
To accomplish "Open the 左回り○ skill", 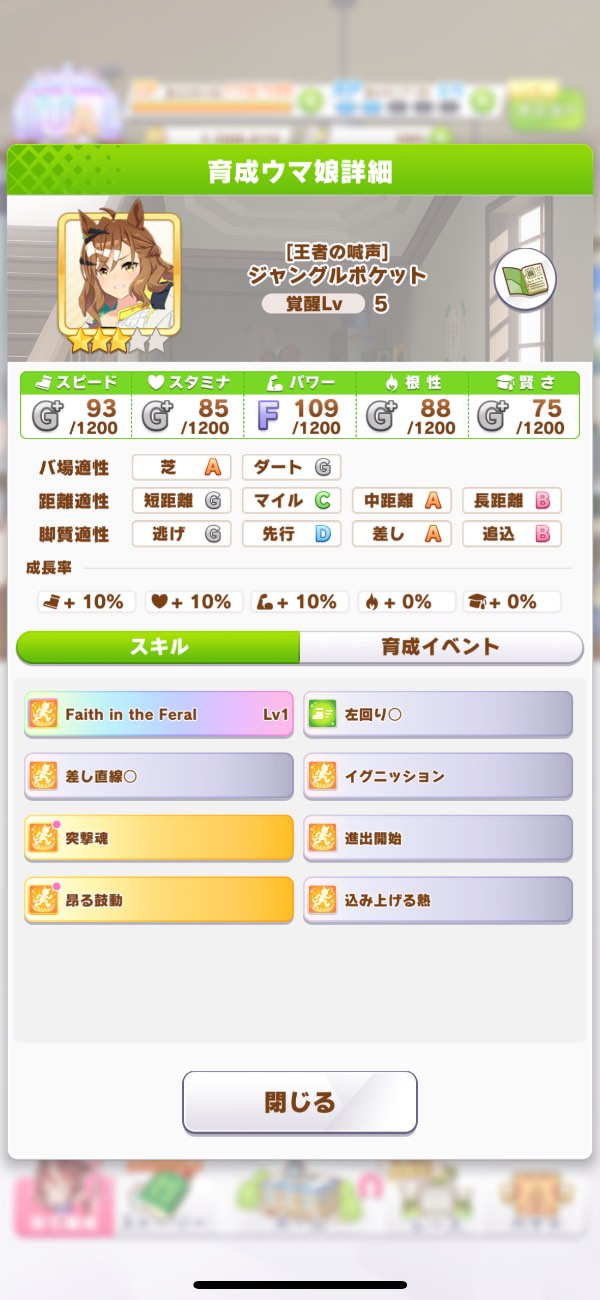I will tap(438, 714).
